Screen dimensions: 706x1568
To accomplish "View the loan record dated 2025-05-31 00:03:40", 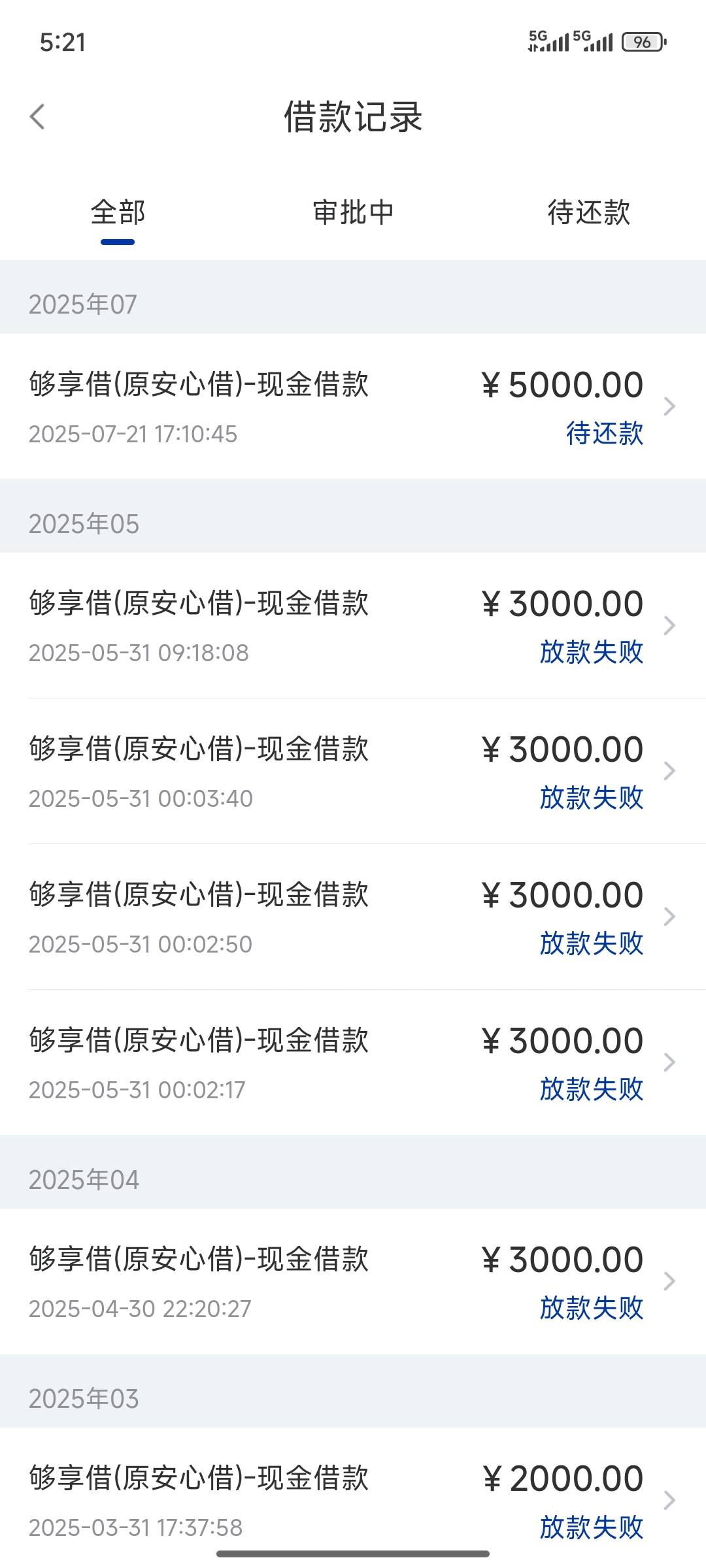I will 353,771.
